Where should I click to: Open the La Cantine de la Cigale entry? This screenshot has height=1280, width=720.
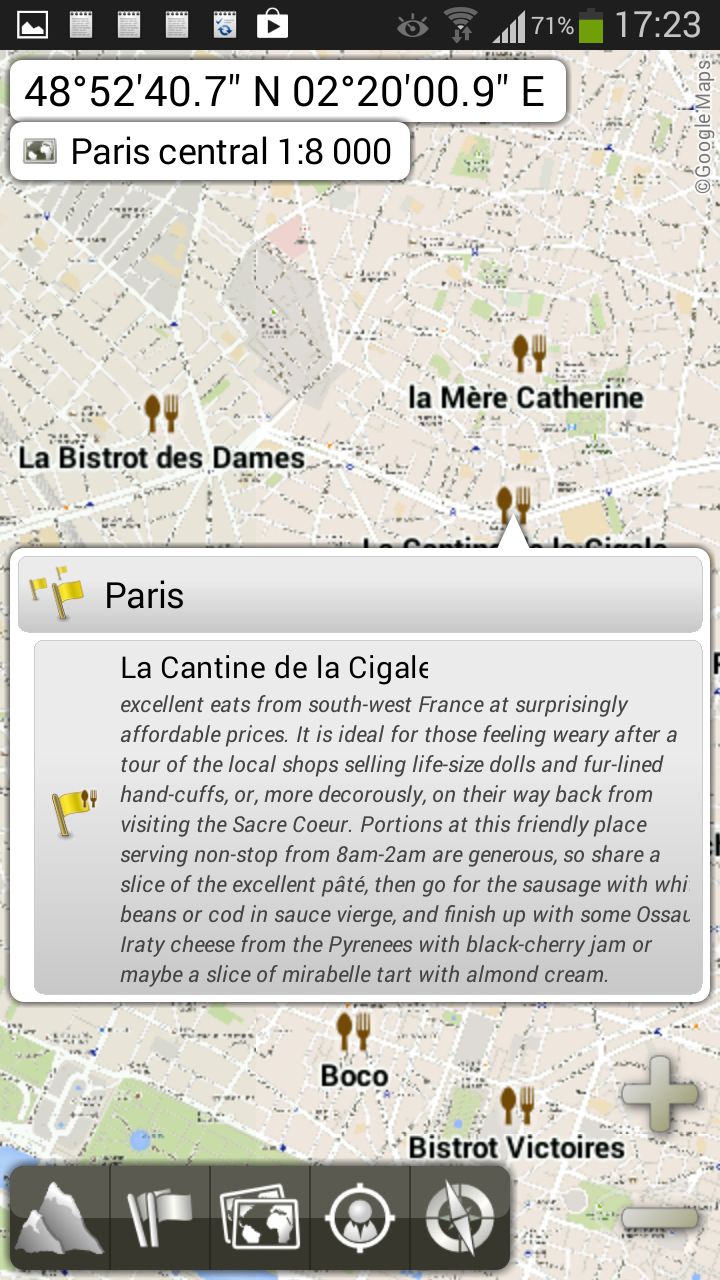click(x=368, y=816)
